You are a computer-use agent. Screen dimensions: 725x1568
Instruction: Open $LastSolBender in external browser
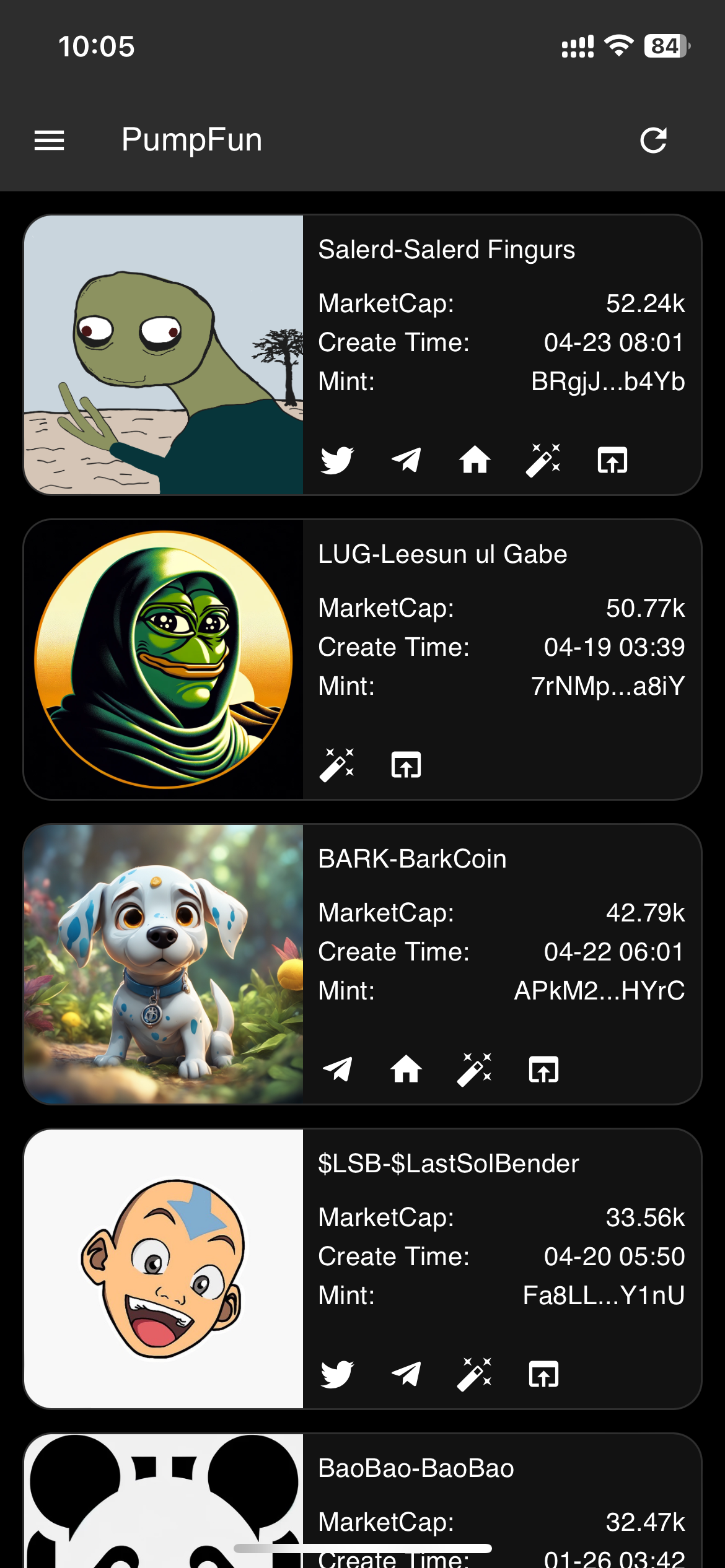tap(543, 1374)
